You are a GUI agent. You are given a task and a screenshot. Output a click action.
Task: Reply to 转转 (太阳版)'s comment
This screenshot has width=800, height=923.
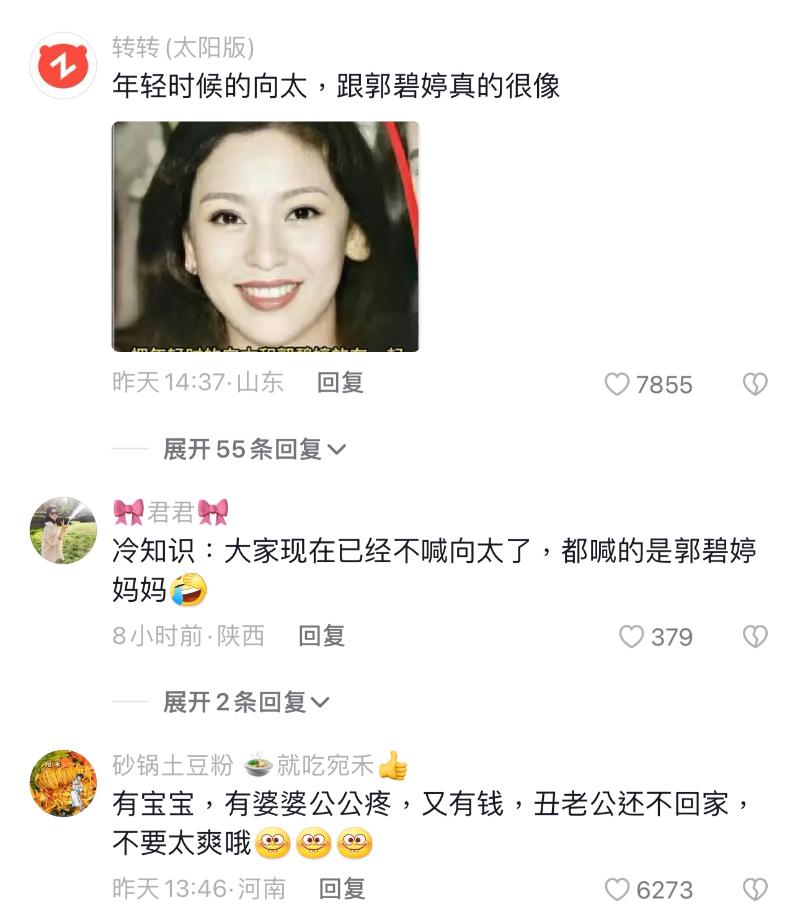pyautogui.click(x=340, y=382)
